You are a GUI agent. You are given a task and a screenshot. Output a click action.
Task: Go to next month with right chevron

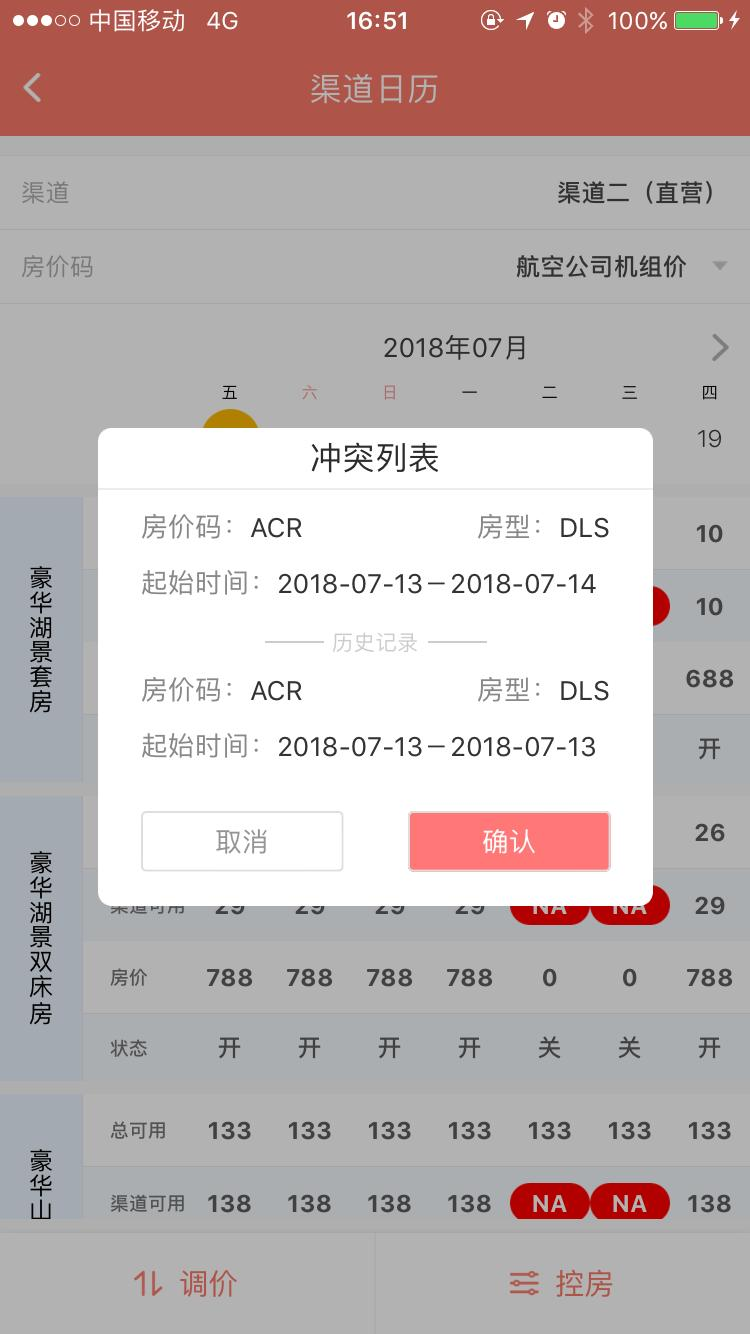click(x=720, y=348)
